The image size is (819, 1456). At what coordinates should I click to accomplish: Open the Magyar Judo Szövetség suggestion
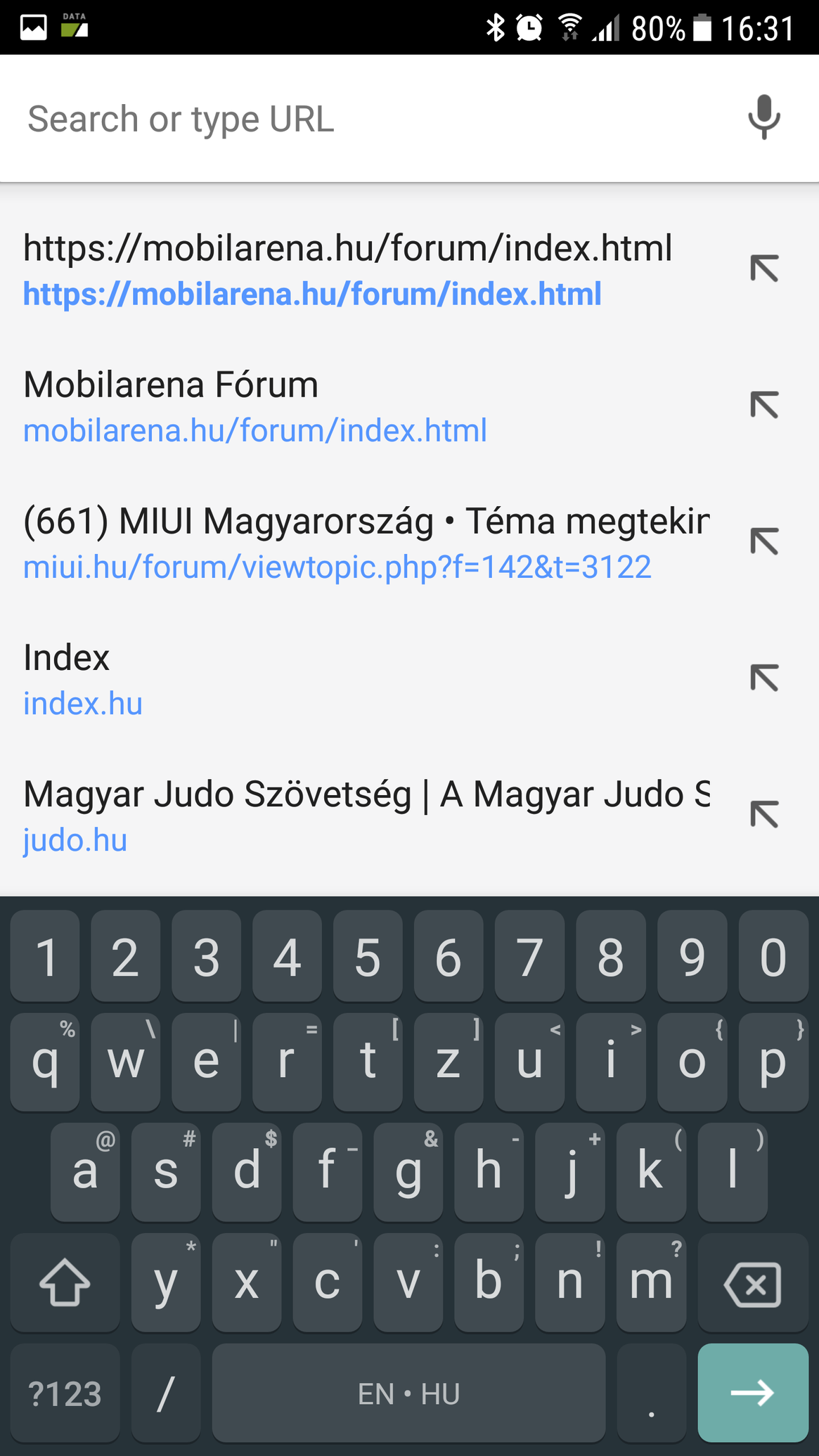coord(366,816)
